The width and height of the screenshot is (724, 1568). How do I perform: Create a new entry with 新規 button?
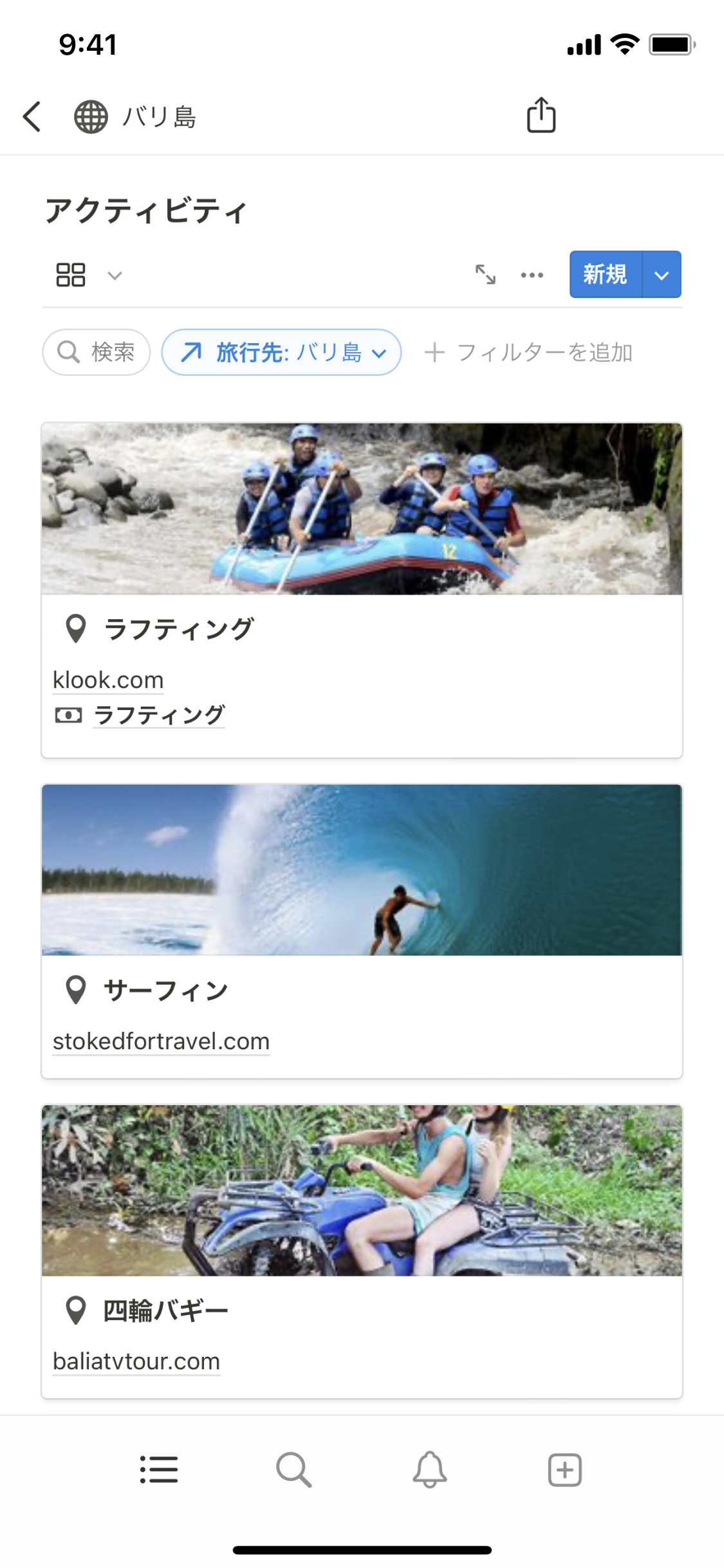point(605,275)
